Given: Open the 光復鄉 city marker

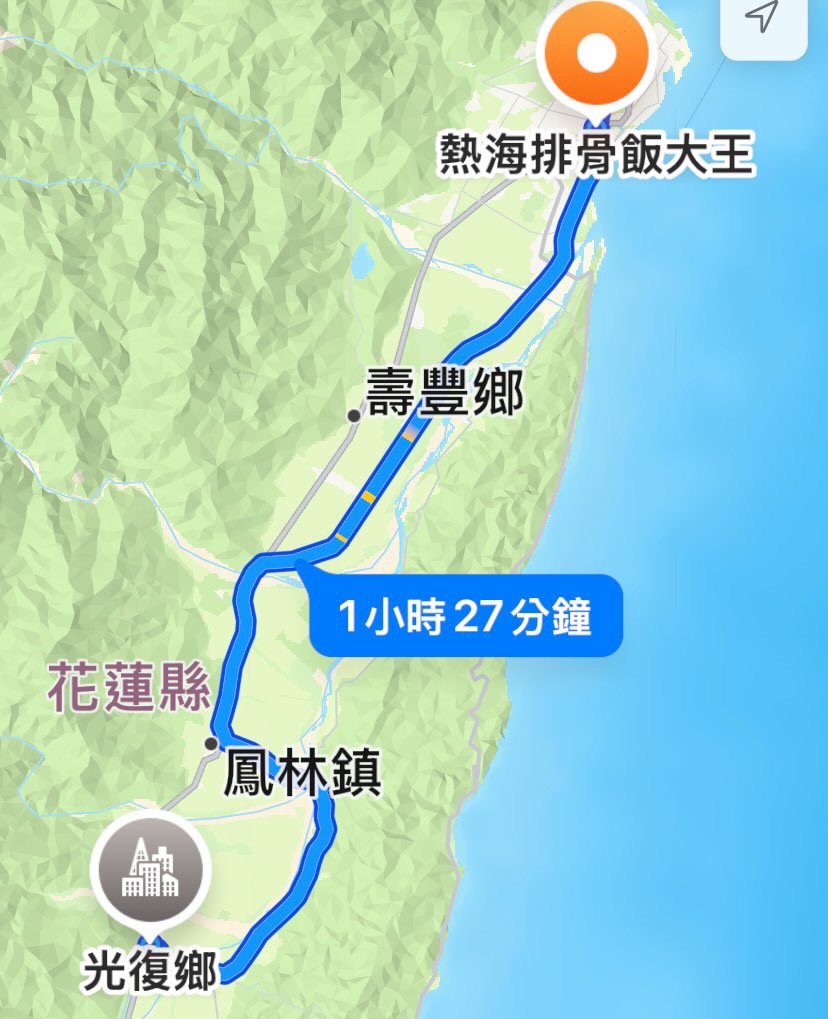Looking at the screenshot, I should pyautogui.click(x=150, y=870).
